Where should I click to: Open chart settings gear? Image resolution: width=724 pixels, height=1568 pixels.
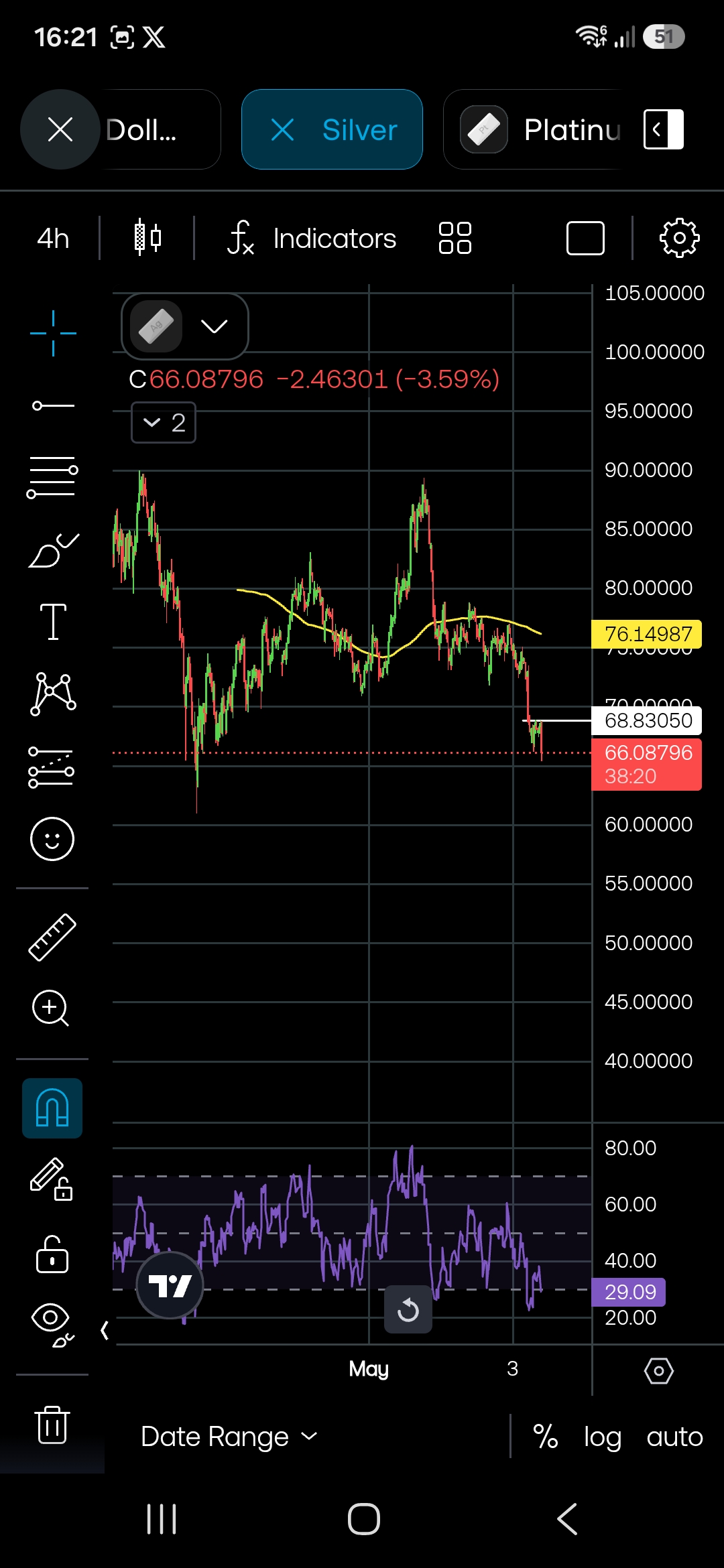[x=679, y=238]
